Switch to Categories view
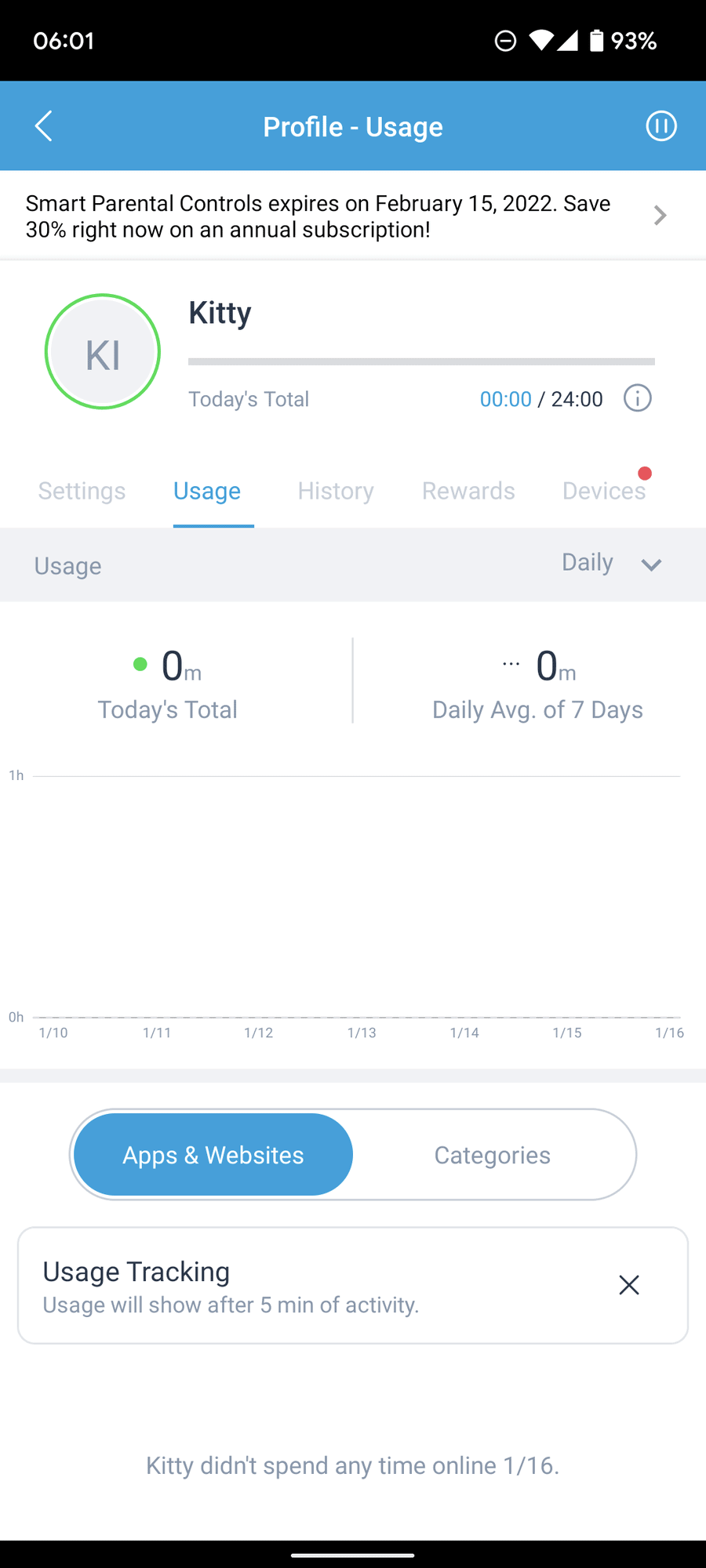This screenshot has width=706, height=1568. tap(493, 1155)
